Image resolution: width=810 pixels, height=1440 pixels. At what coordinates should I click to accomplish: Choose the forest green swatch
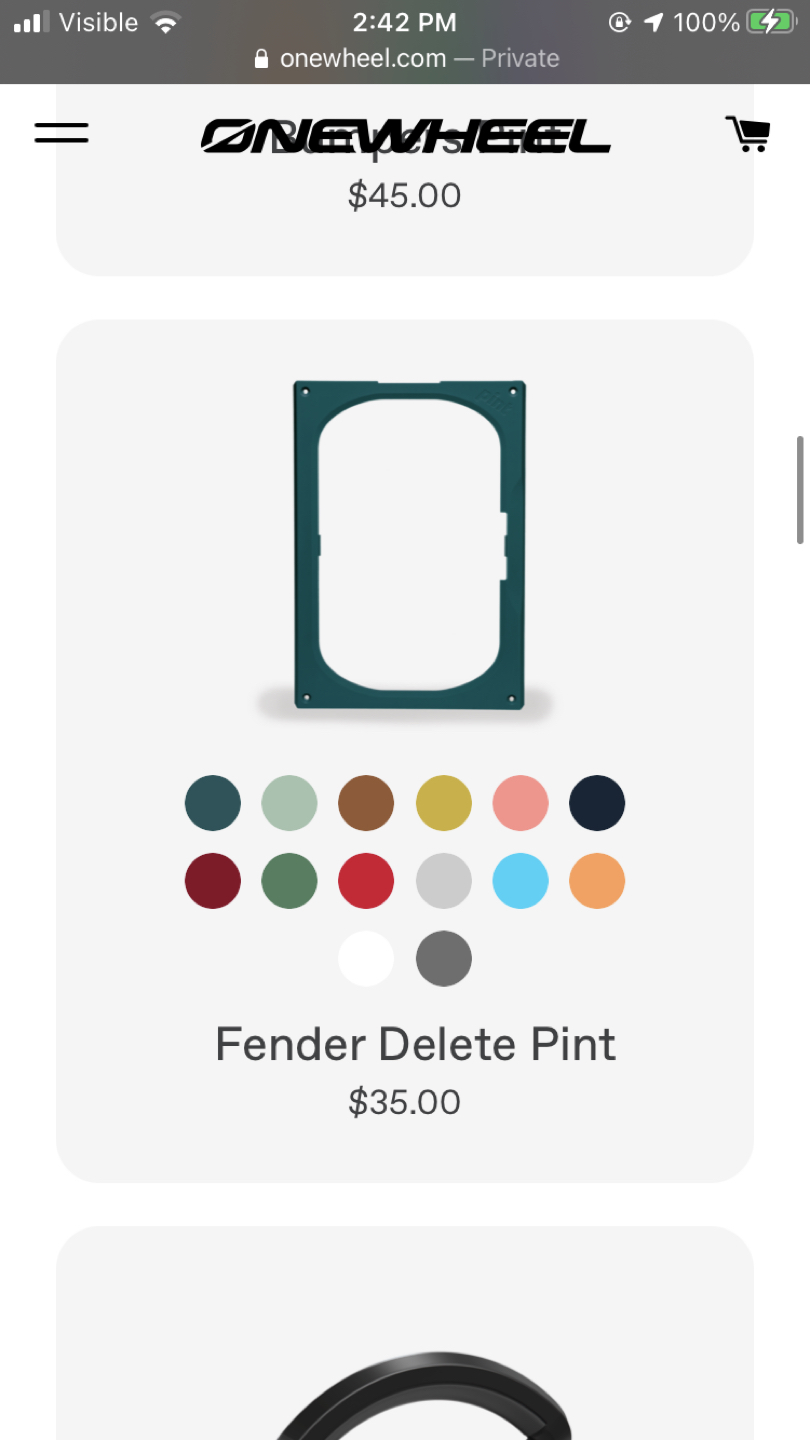[x=290, y=881]
